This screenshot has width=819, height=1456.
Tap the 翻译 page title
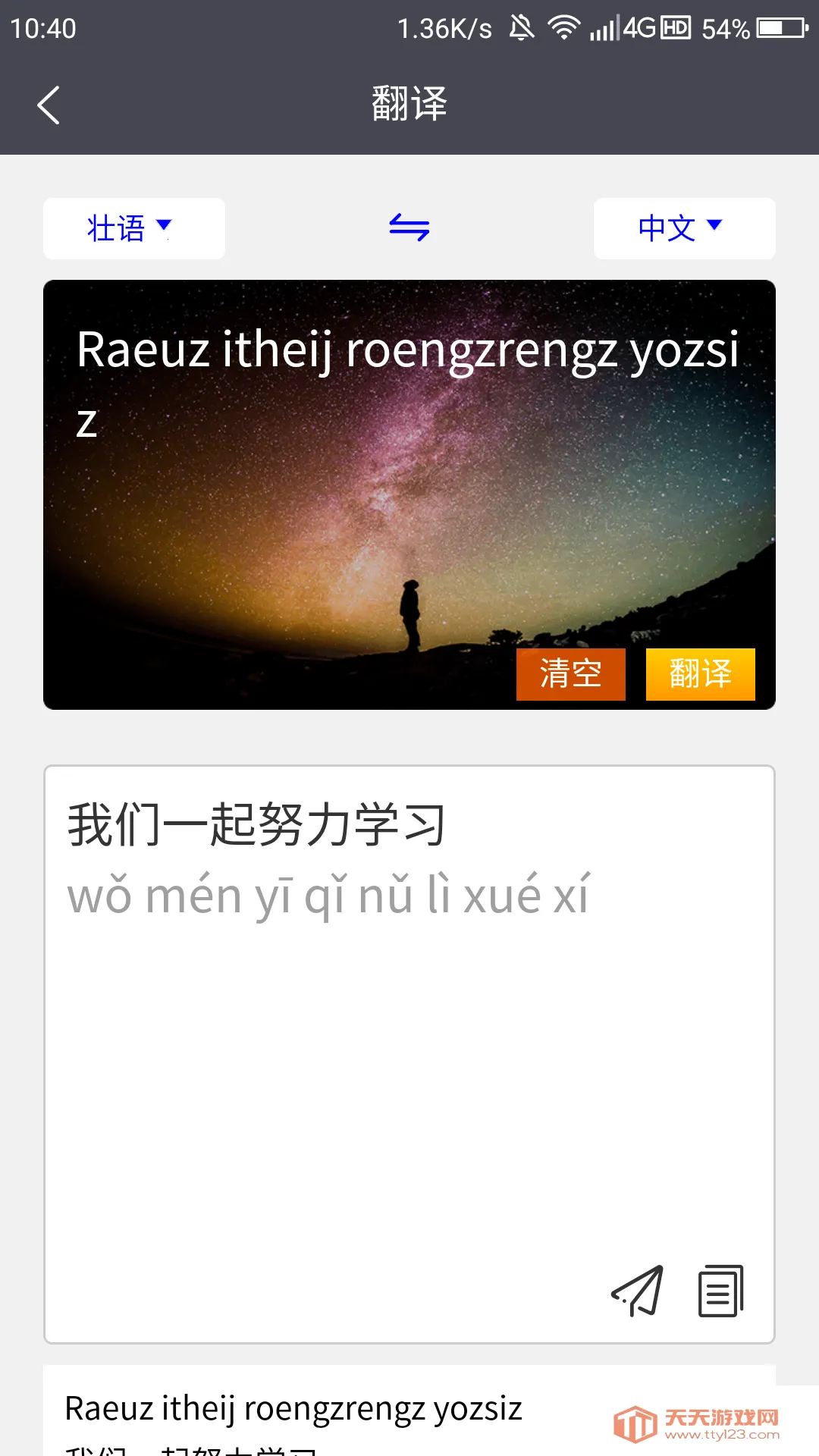[409, 102]
